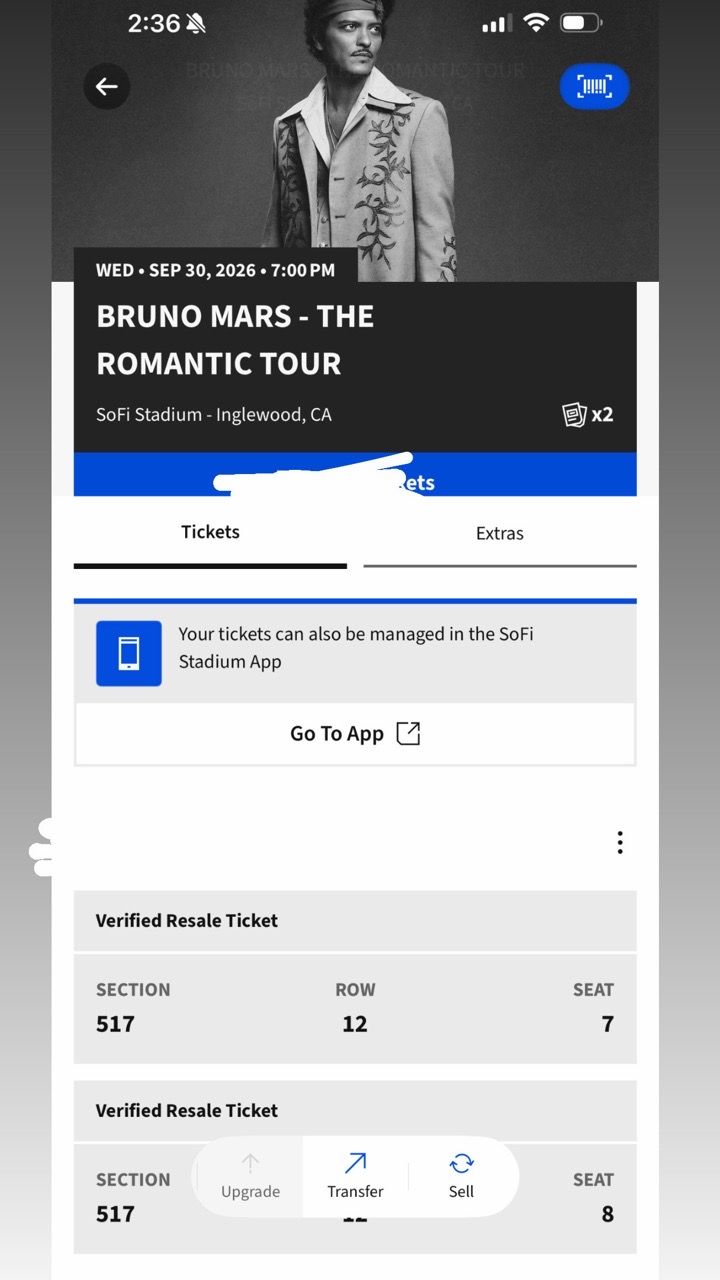The image size is (720, 1280).
Task: Switch to the Extras tab
Action: click(x=500, y=533)
